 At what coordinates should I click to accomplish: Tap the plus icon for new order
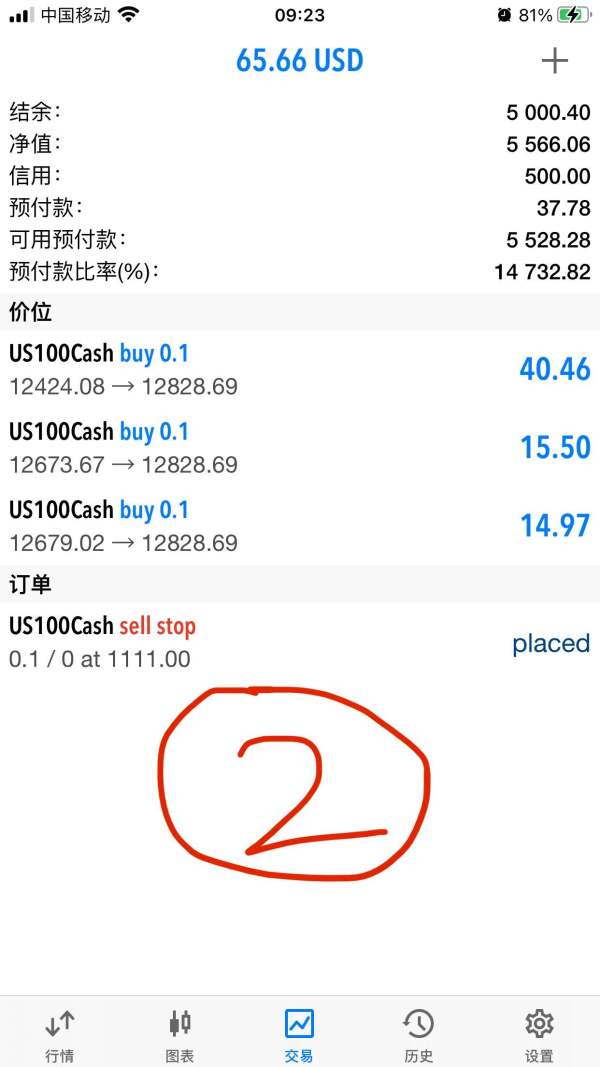coord(554,61)
